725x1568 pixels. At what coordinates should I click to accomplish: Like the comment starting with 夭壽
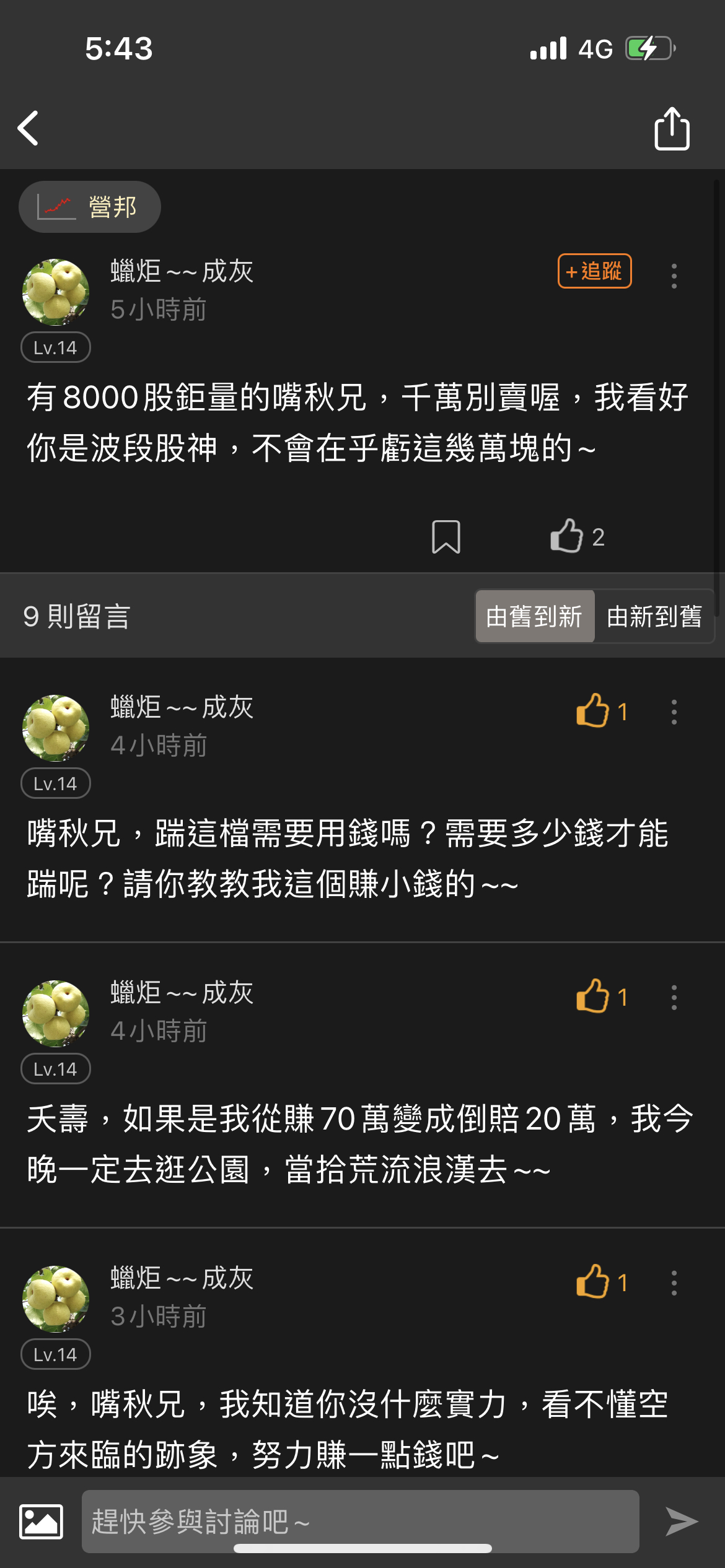pyautogui.click(x=593, y=996)
